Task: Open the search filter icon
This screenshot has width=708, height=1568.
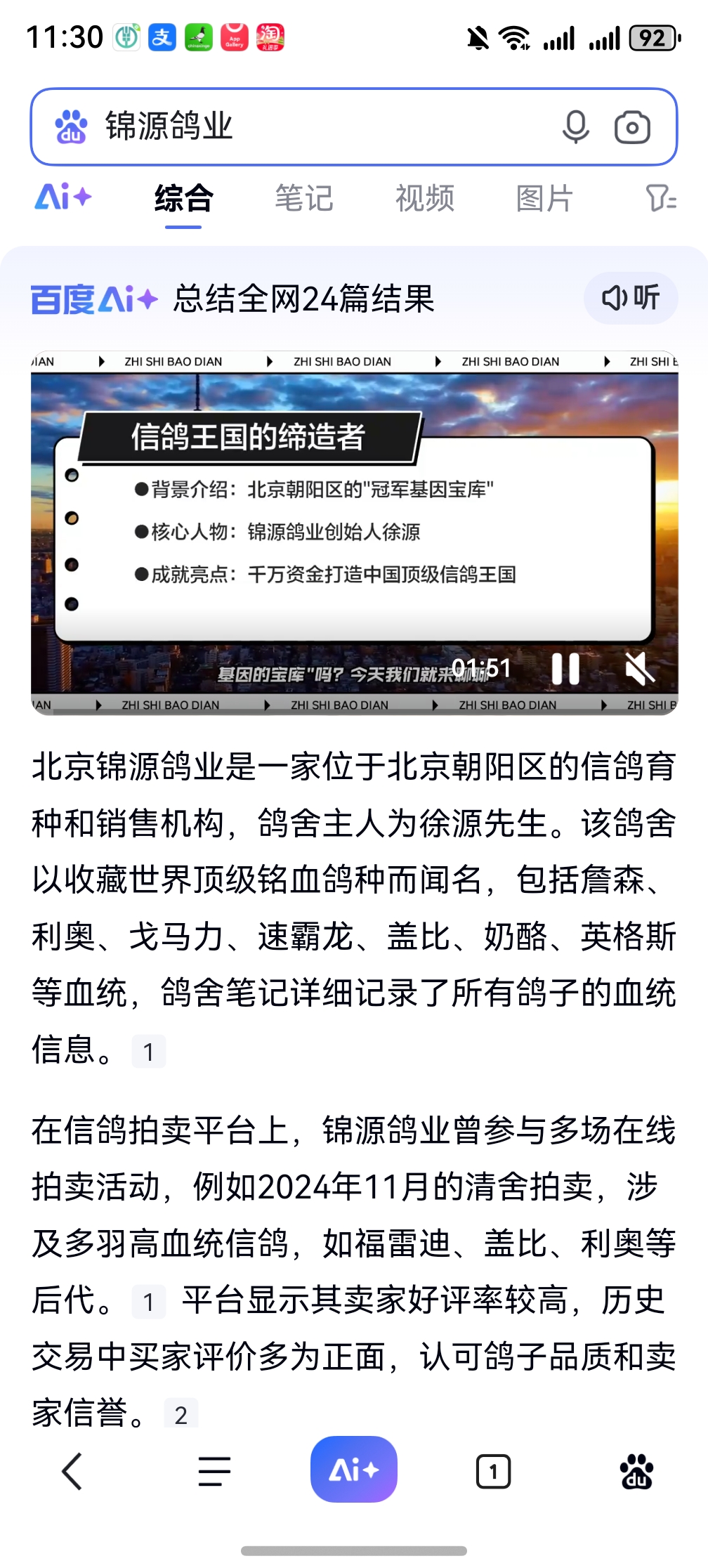Action: pyautogui.click(x=660, y=198)
